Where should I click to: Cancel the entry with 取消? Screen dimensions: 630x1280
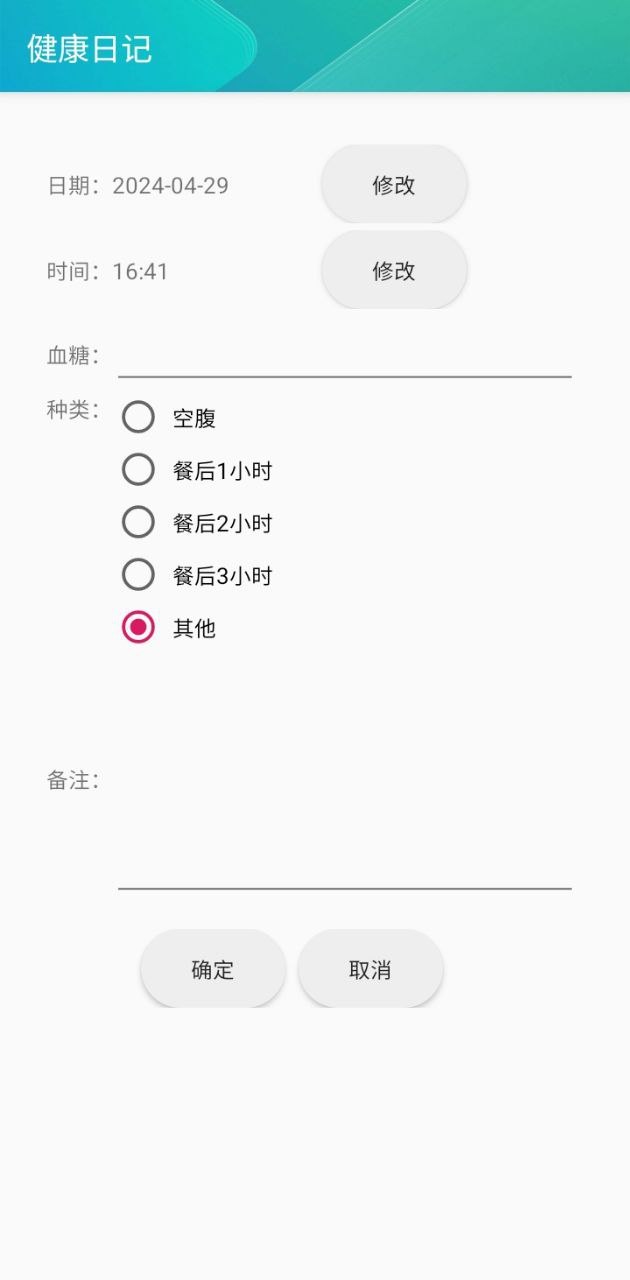[x=370, y=969]
